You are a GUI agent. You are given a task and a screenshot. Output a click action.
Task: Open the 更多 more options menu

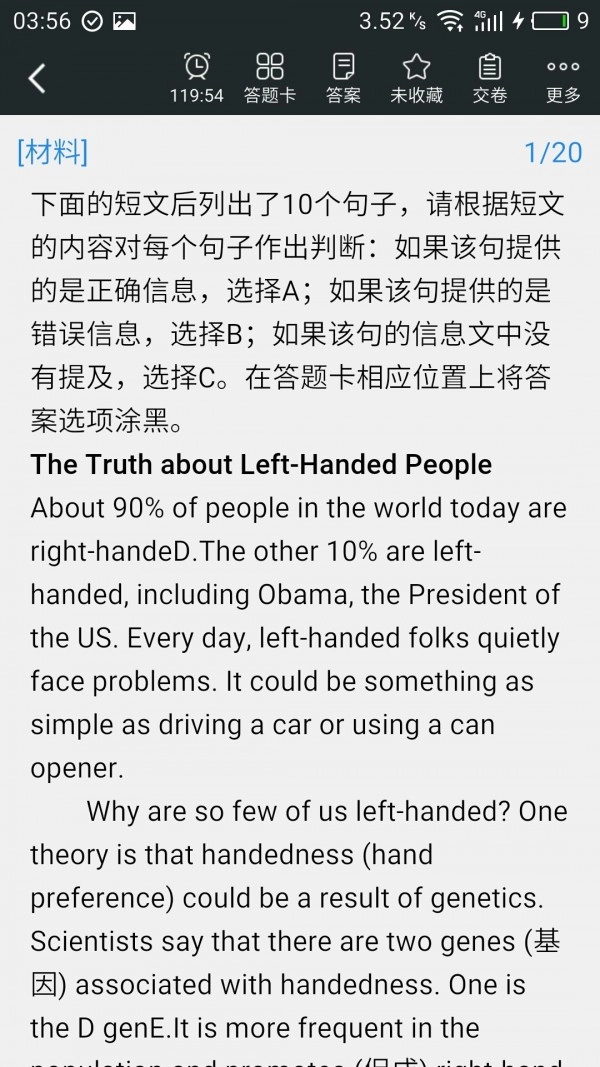click(x=562, y=78)
